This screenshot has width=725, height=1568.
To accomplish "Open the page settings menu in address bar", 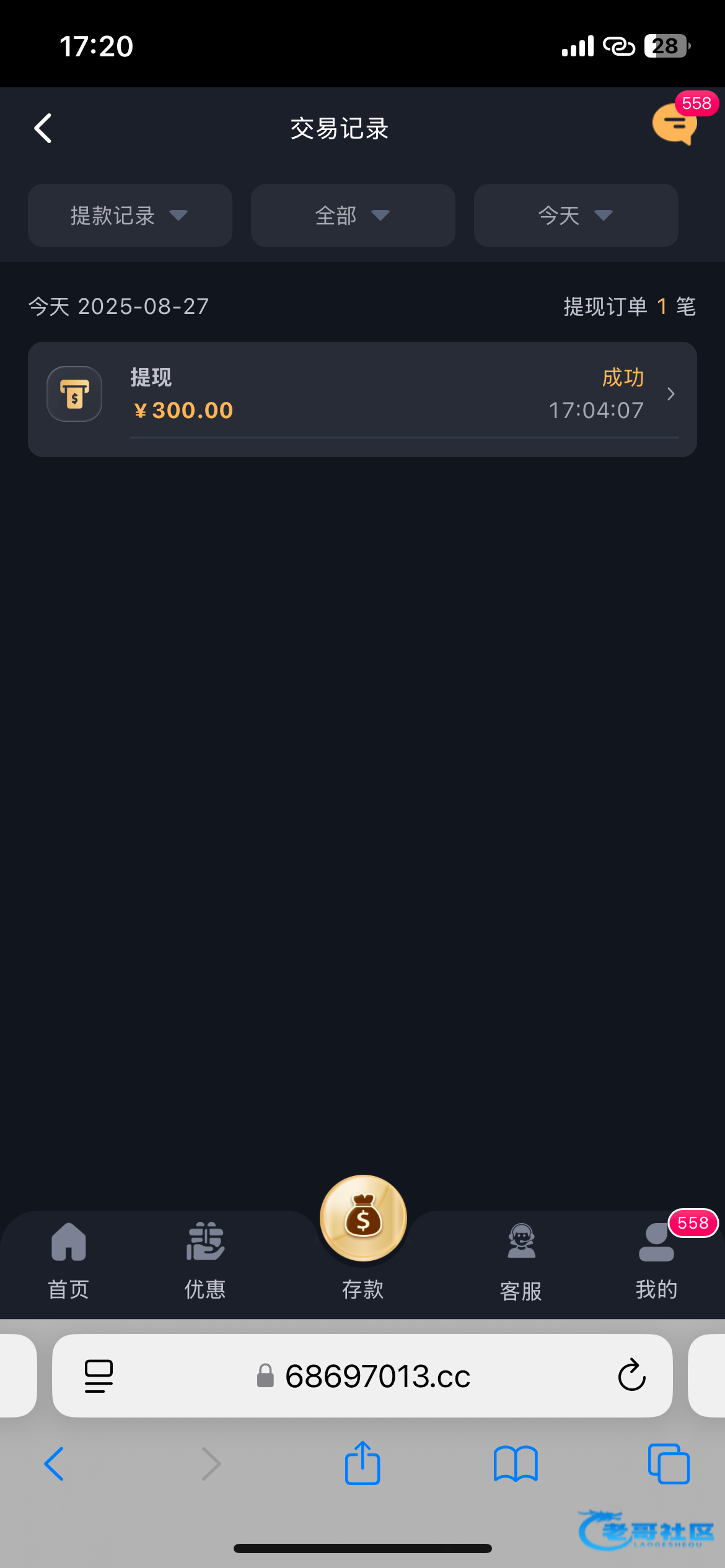I will click(99, 1376).
